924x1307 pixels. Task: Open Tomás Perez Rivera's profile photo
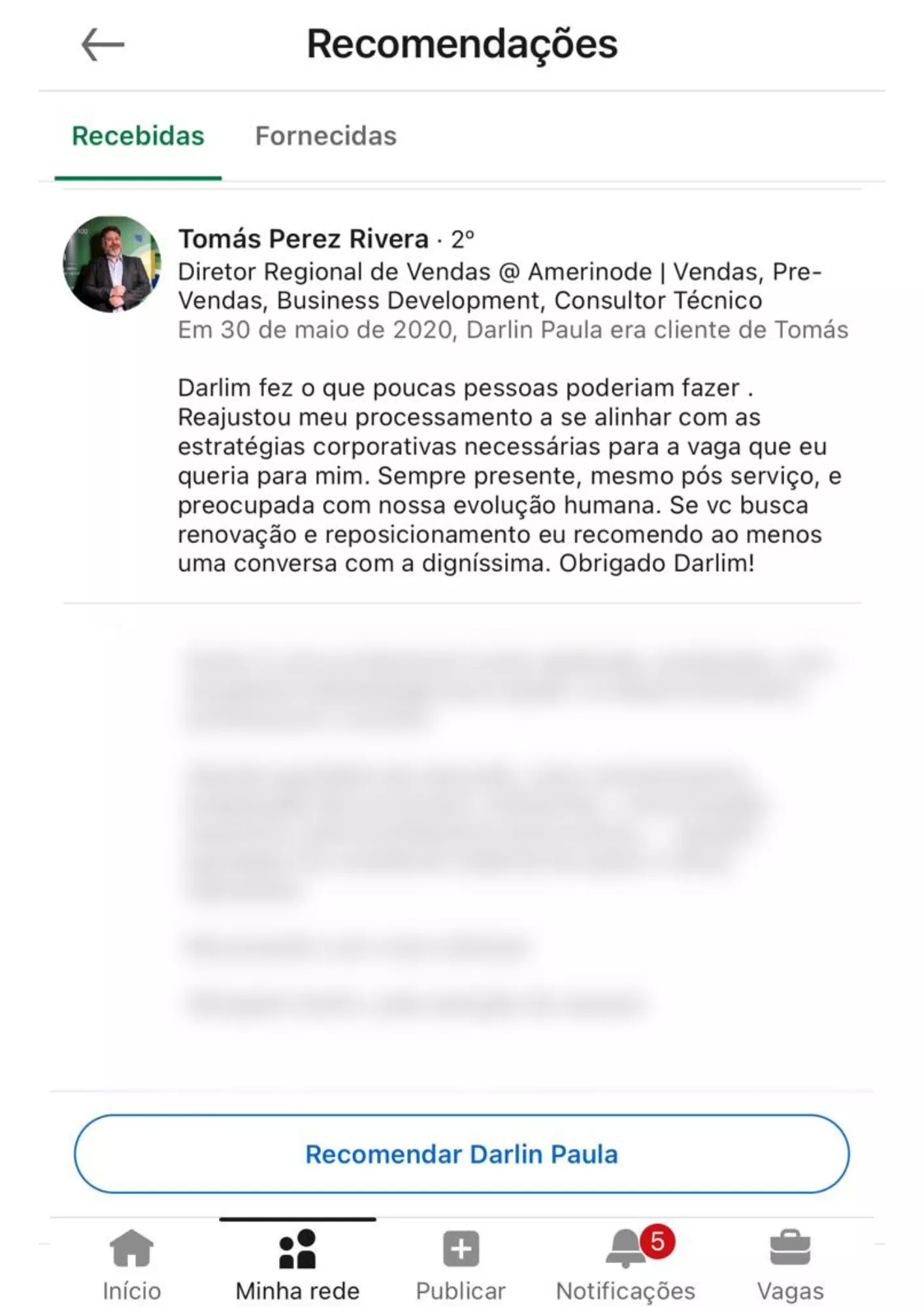coord(112,264)
